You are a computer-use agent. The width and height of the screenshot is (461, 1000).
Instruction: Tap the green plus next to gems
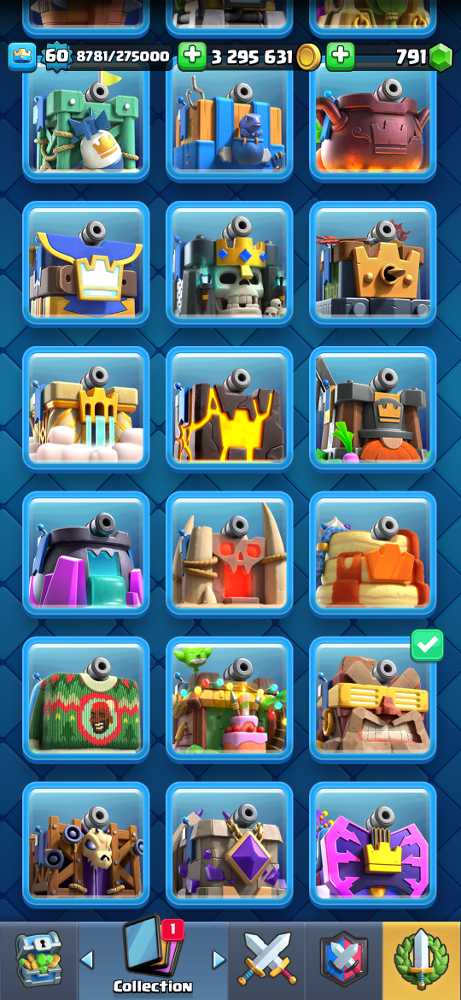point(340,57)
